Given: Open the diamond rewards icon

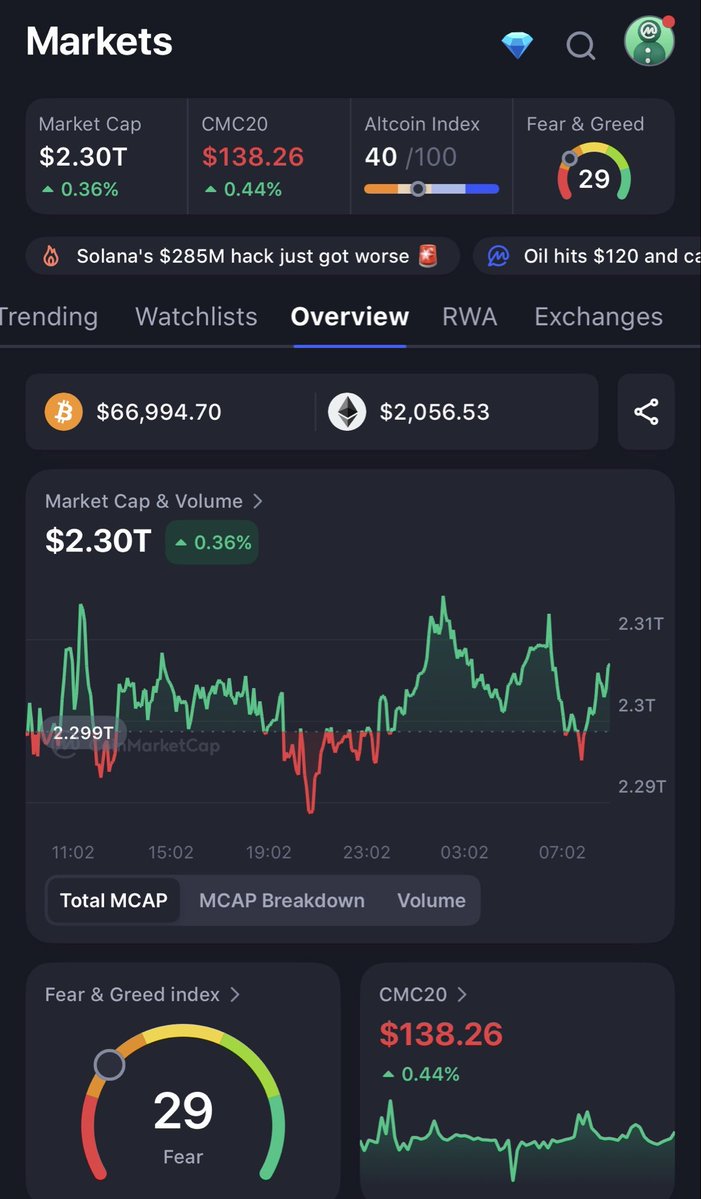Looking at the screenshot, I should [517, 44].
